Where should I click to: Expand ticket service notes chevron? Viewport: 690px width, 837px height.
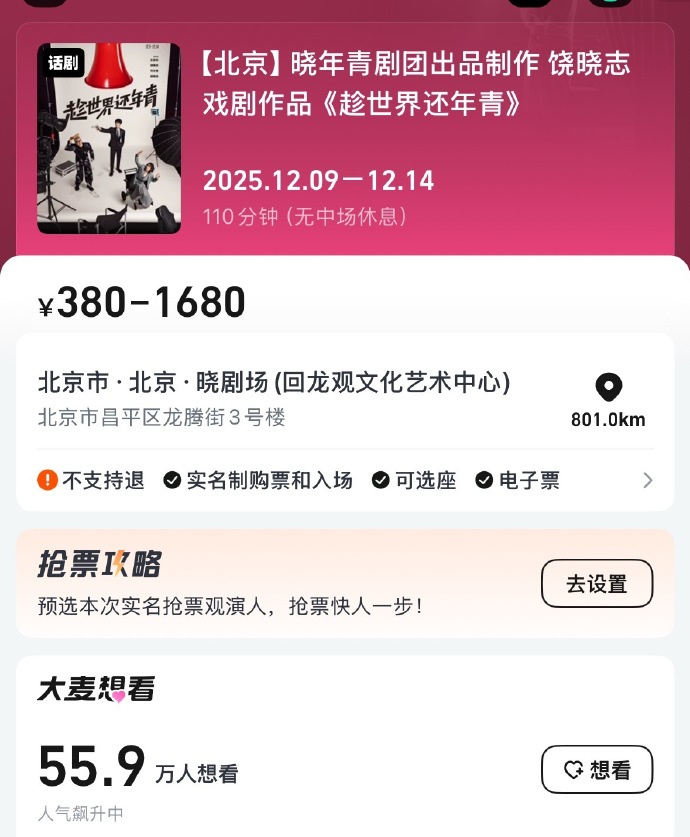click(647, 480)
